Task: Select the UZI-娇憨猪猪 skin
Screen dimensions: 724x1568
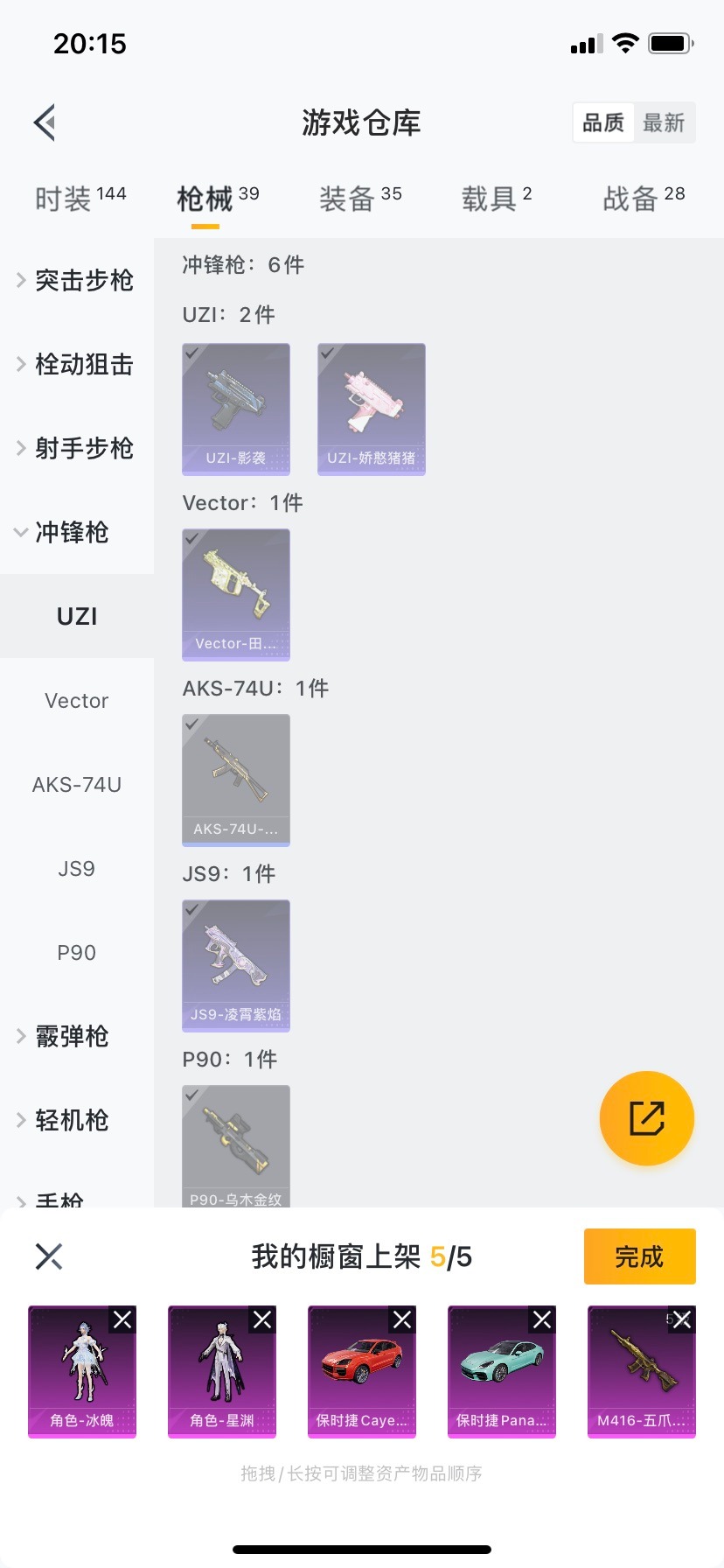Action: point(372,409)
